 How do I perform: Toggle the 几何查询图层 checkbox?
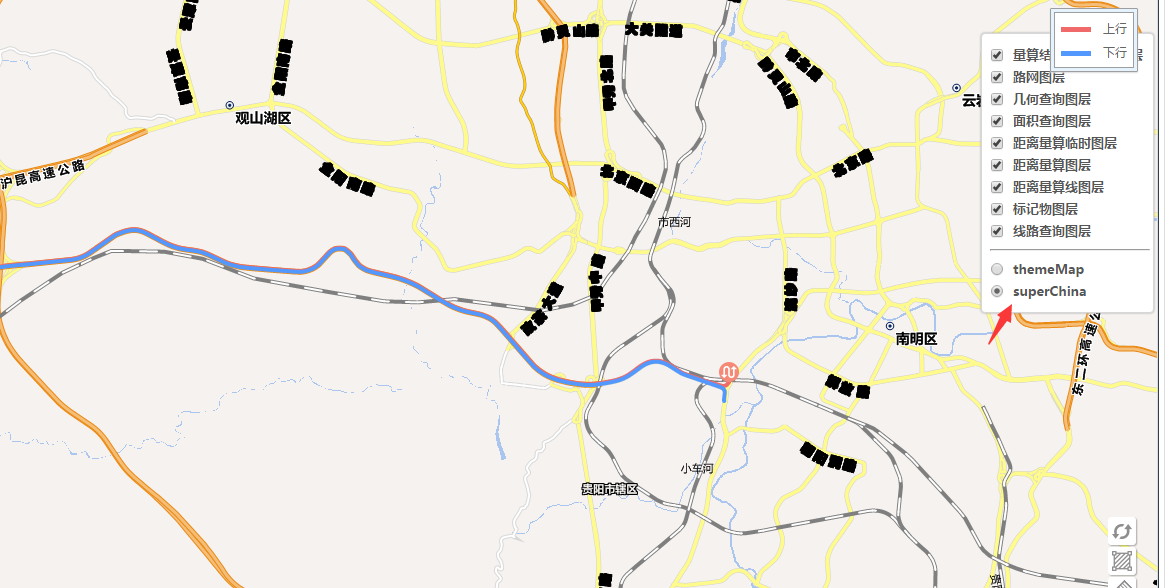point(997,99)
